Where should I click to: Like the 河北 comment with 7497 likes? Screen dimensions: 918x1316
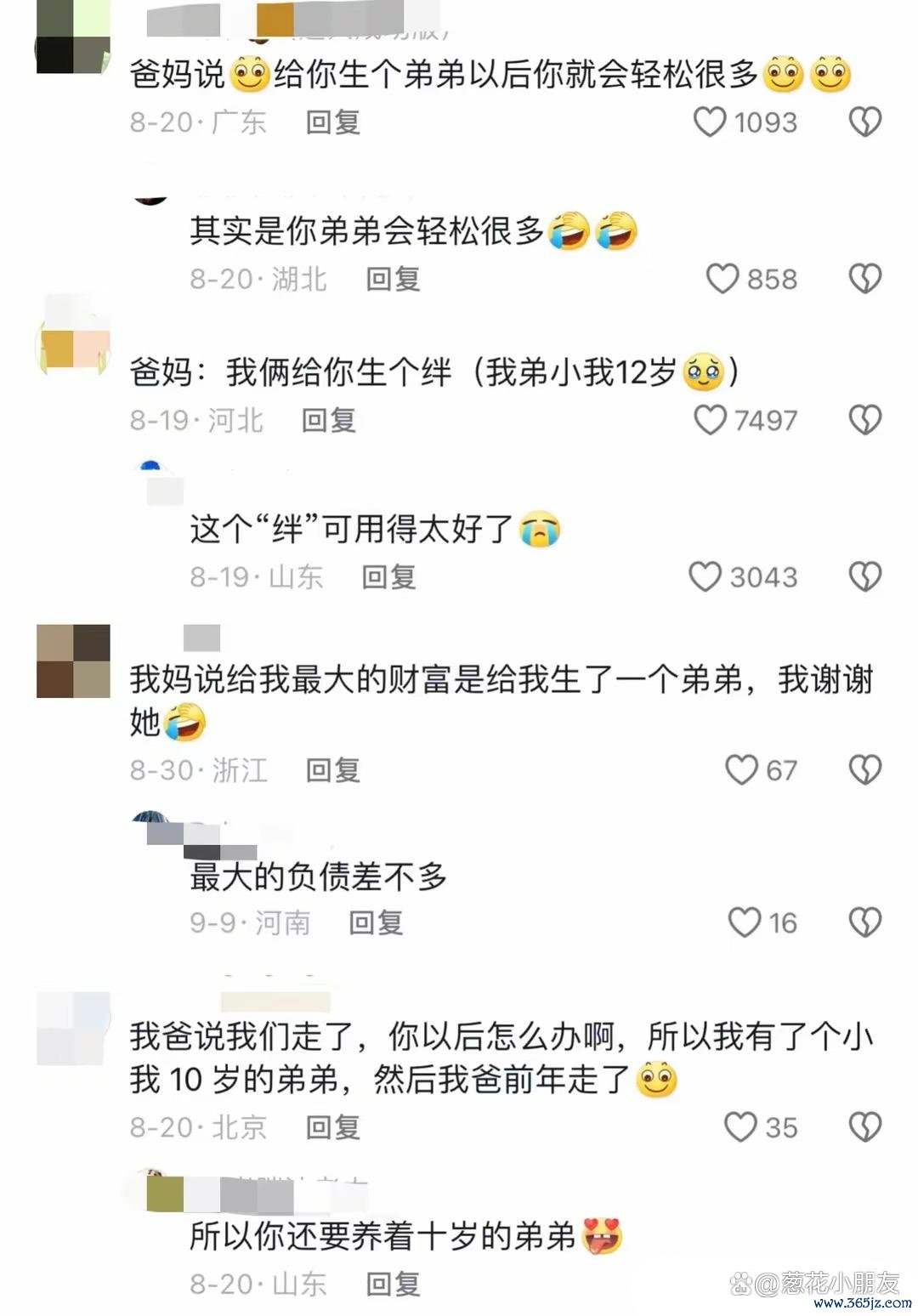tap(711, 420)
